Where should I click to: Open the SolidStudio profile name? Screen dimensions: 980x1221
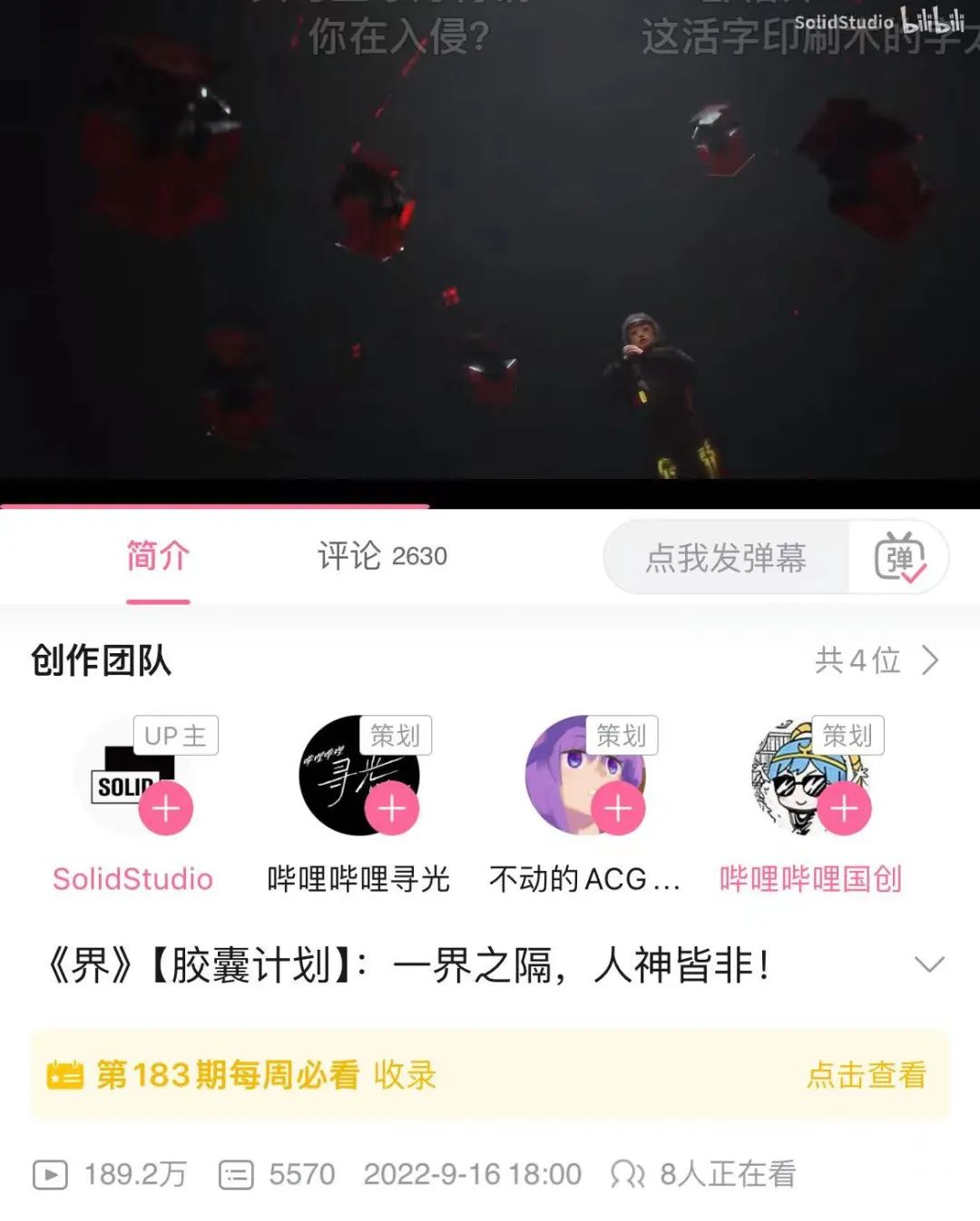click(132, 879)
